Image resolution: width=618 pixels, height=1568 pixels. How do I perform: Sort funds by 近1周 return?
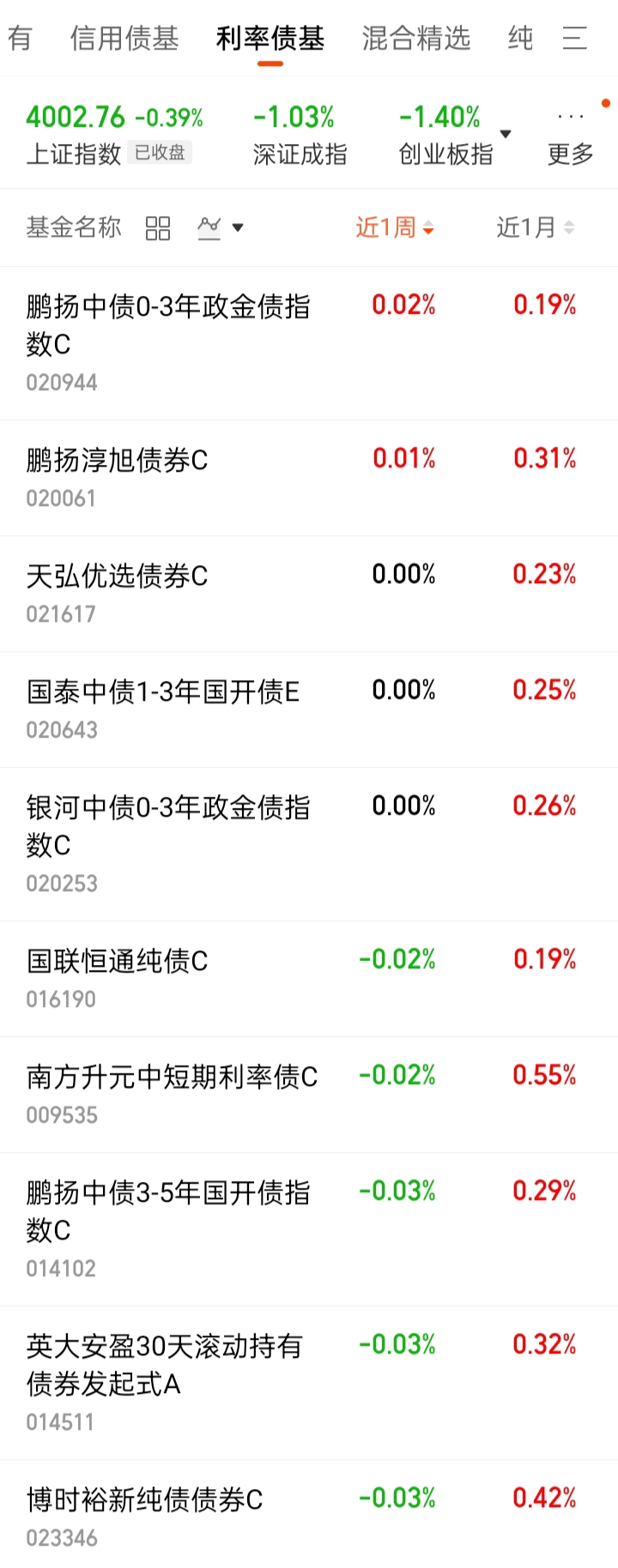coord(394,227)
